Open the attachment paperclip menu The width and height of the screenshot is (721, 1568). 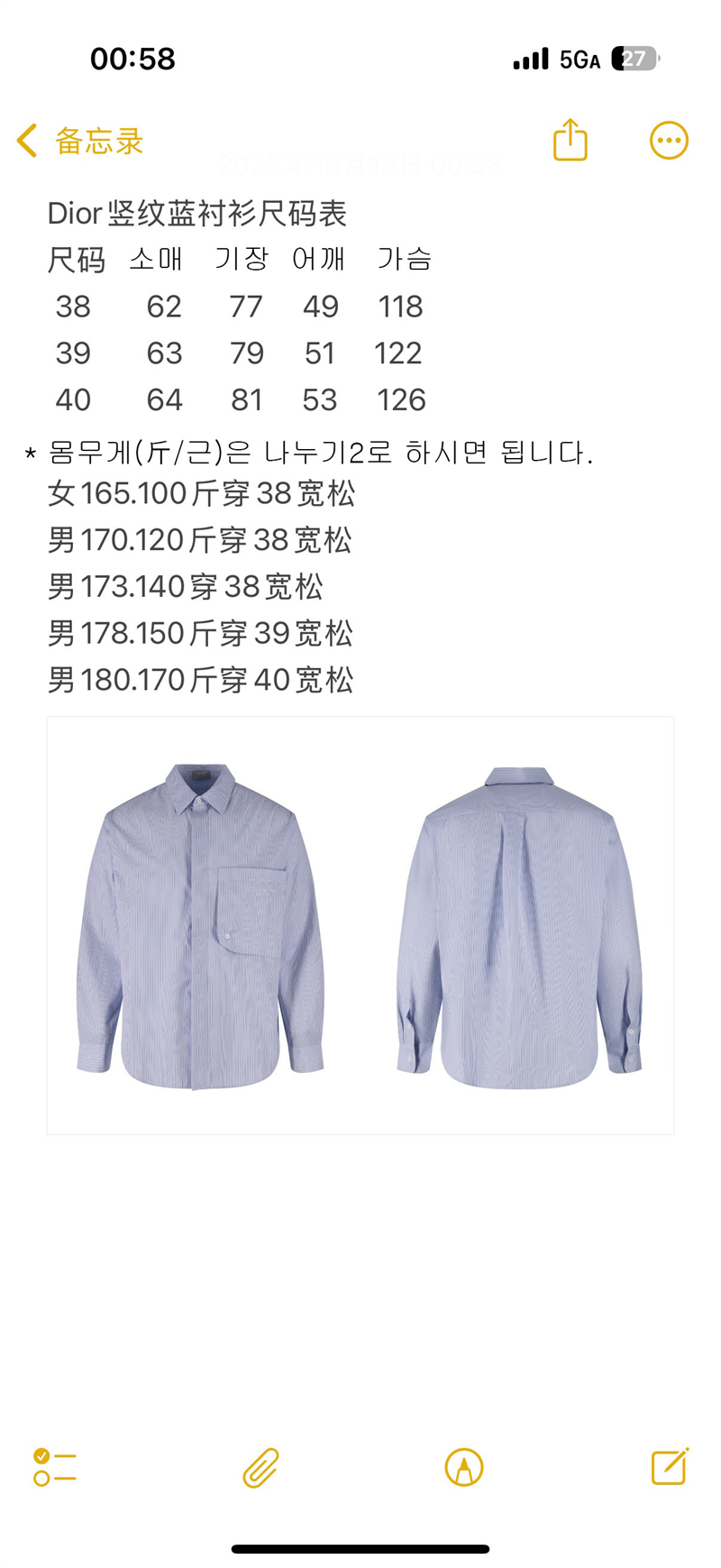[x=260, y=1467]
